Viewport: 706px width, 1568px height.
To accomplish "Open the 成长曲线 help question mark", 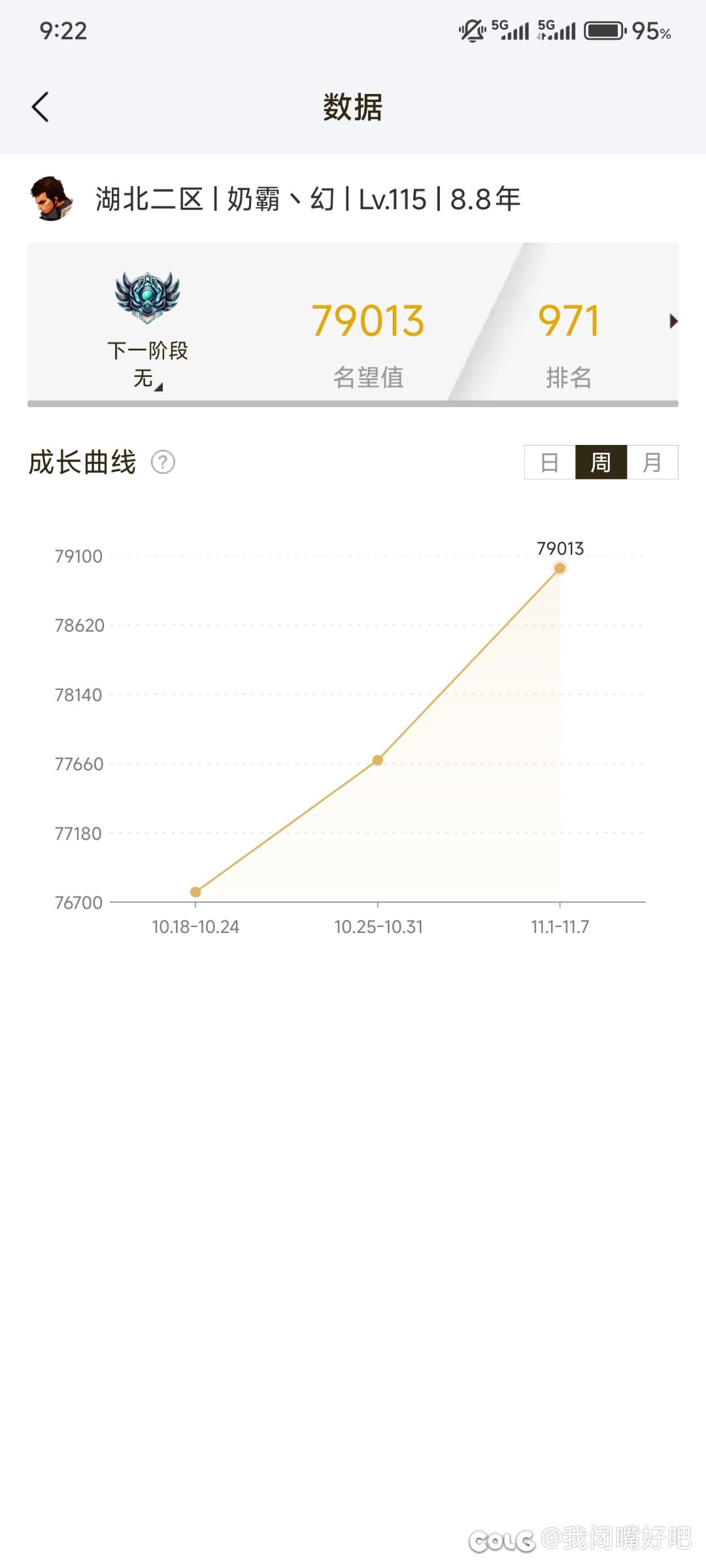I will [163, 462].
